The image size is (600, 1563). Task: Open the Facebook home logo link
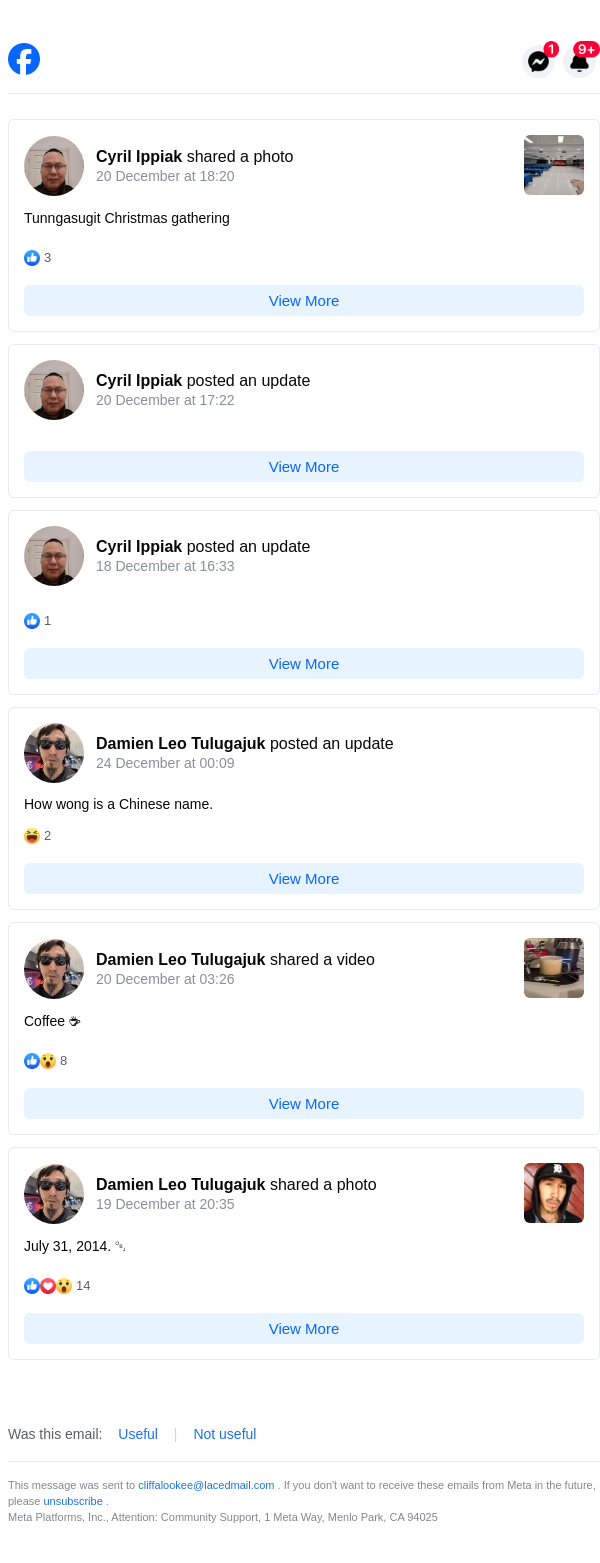(x=24, y=59)
